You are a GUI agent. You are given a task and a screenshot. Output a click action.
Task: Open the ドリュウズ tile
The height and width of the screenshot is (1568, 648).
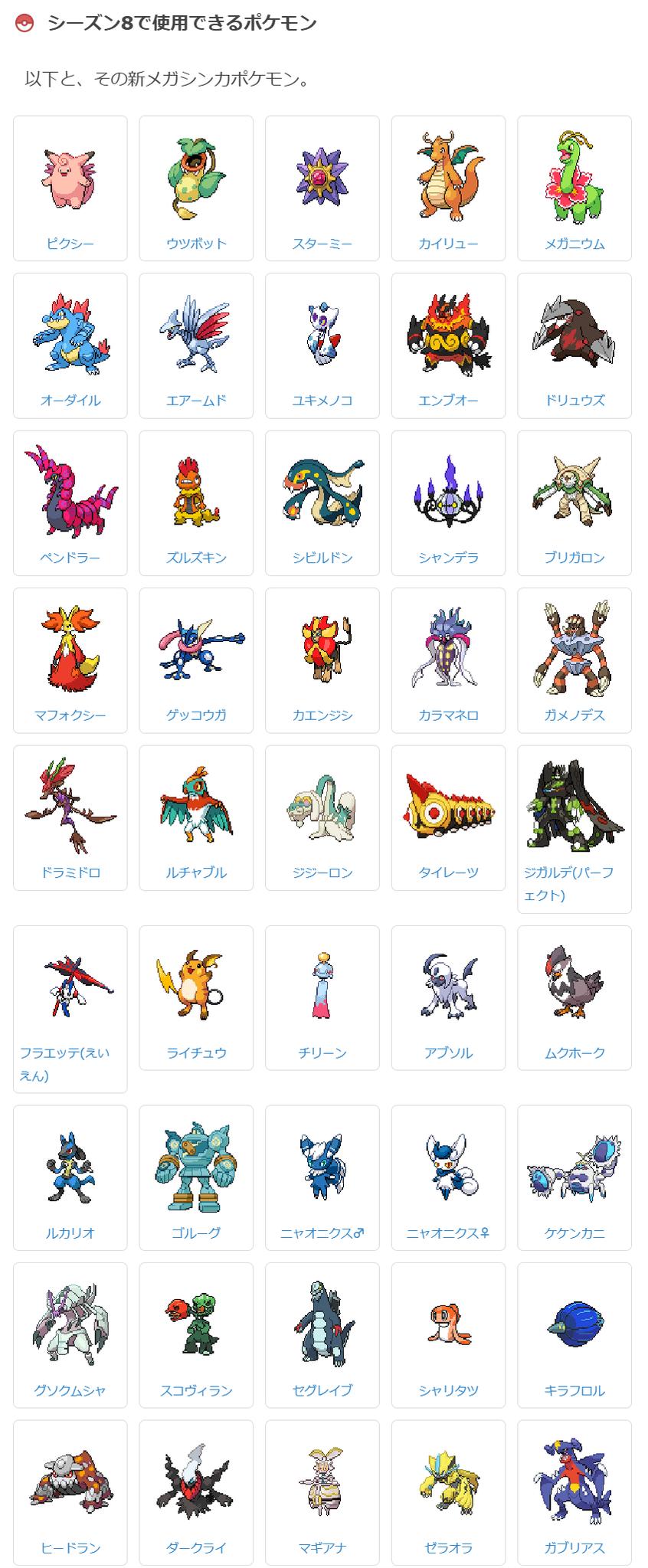(574, 345)
